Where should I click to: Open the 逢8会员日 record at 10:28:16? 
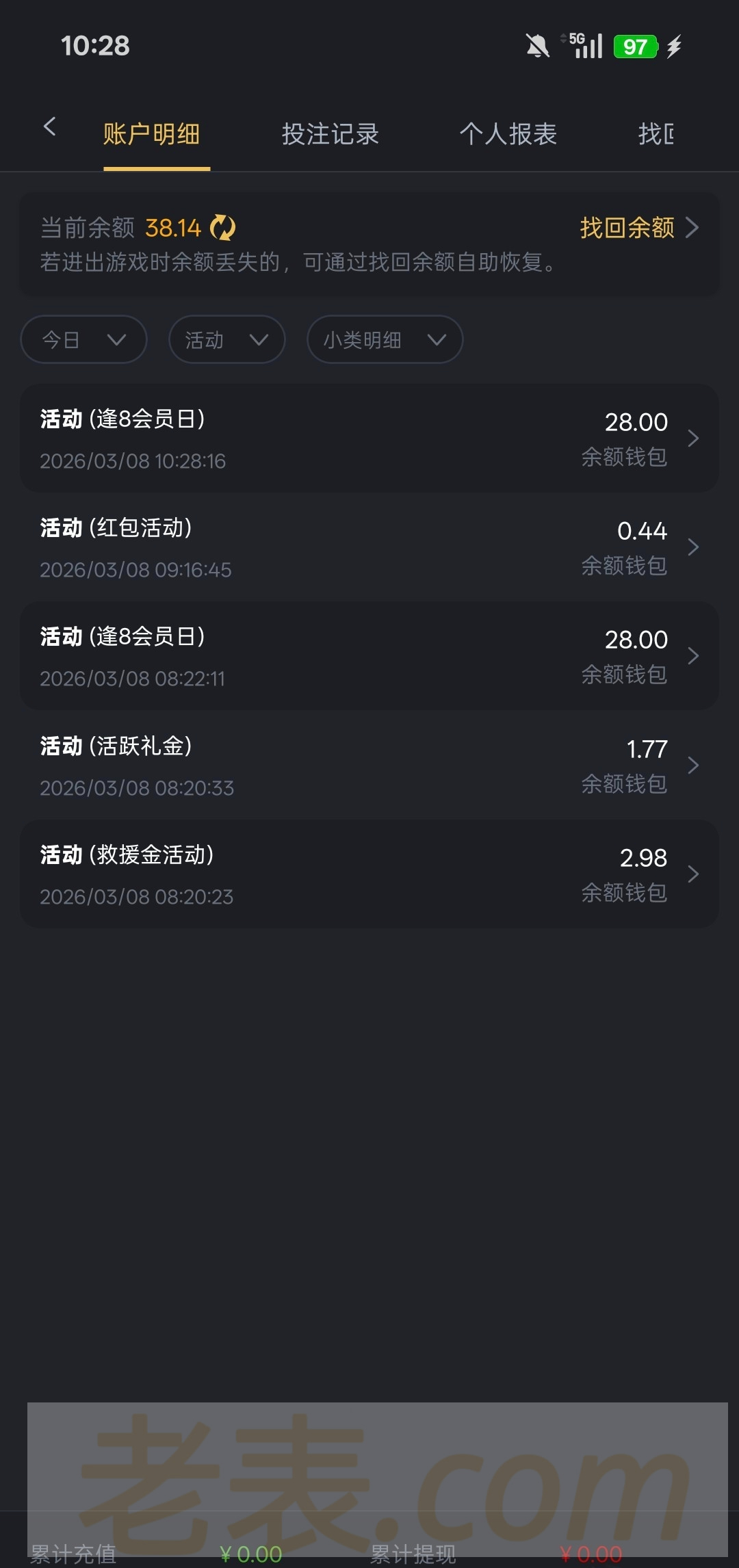tap(369, 439)
